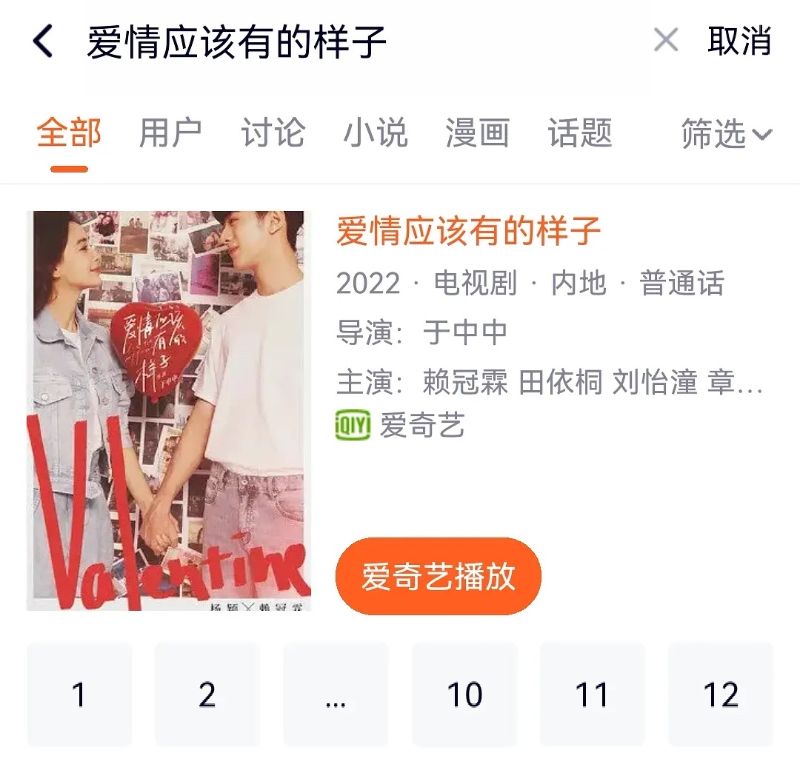This screenshot has height=767, width=800.
Task: Expand the 筛选 filter dropdown
Action: (x=726, y=134)
